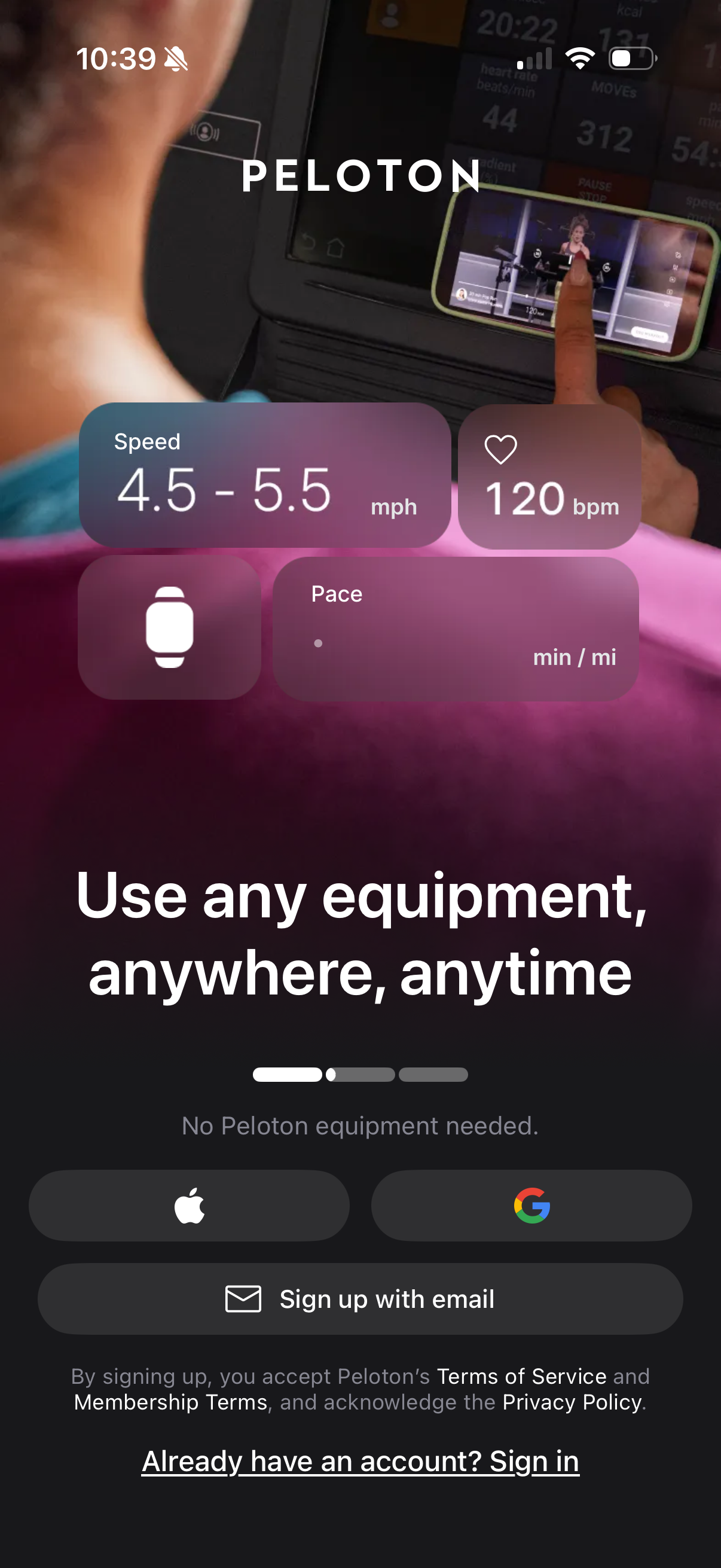
Task: Tap the envelope icon on the email button
Action: [x=242, y=1298]
